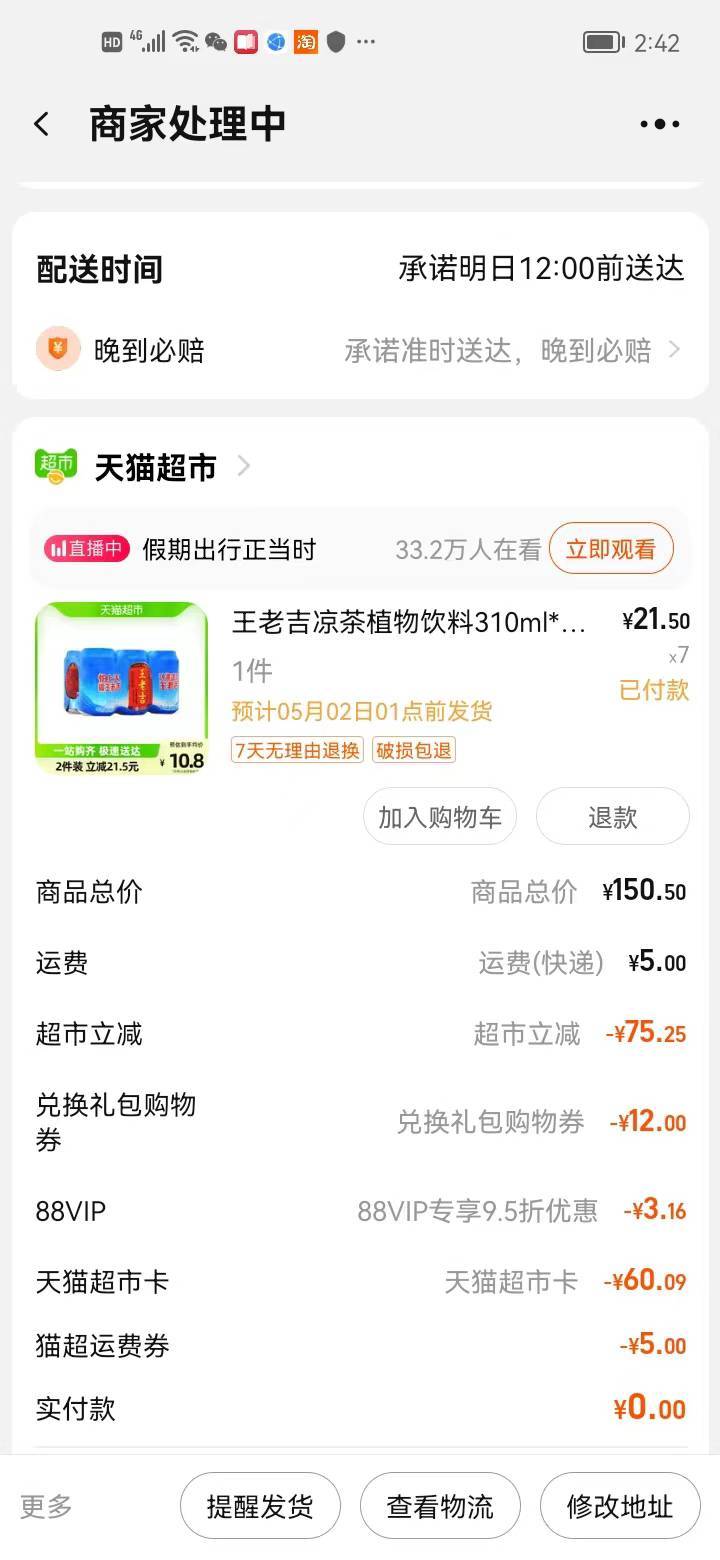This screenshot has width=720, height=1560.
Task: Check delivery with 查看物流
Action: 440,1506
